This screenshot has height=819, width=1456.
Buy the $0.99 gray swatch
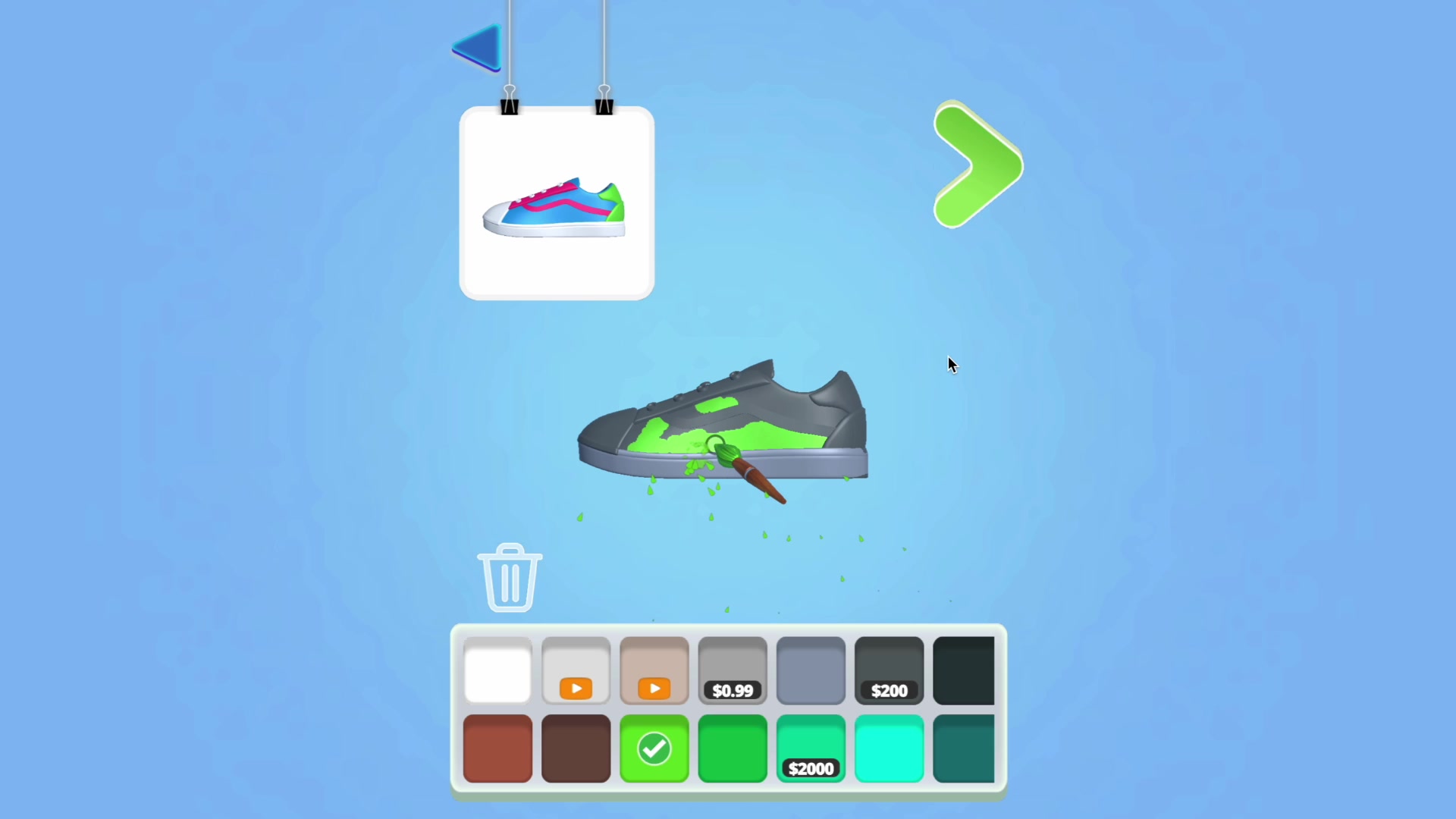[732, 670]
